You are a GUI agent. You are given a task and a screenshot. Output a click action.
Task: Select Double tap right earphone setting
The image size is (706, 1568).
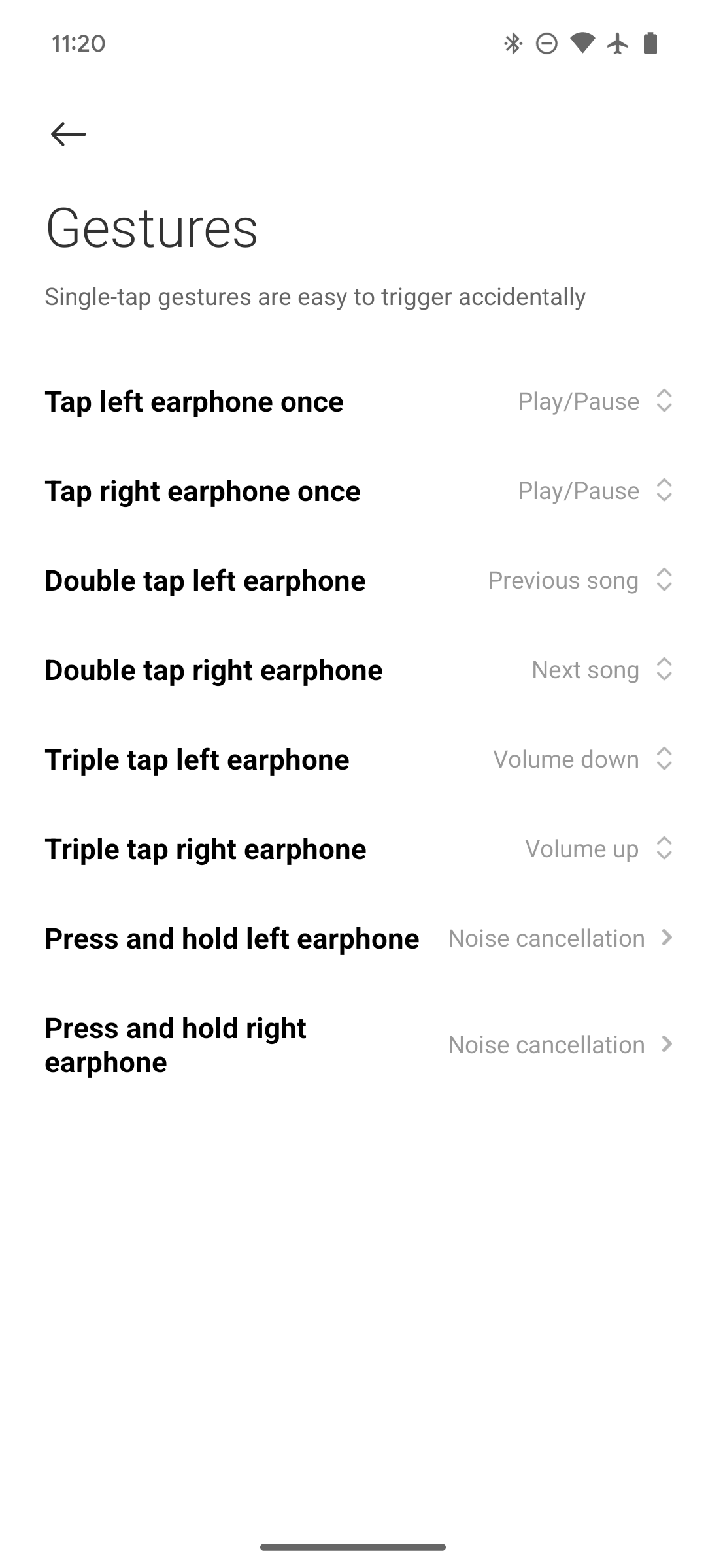(x=353, y=670)
